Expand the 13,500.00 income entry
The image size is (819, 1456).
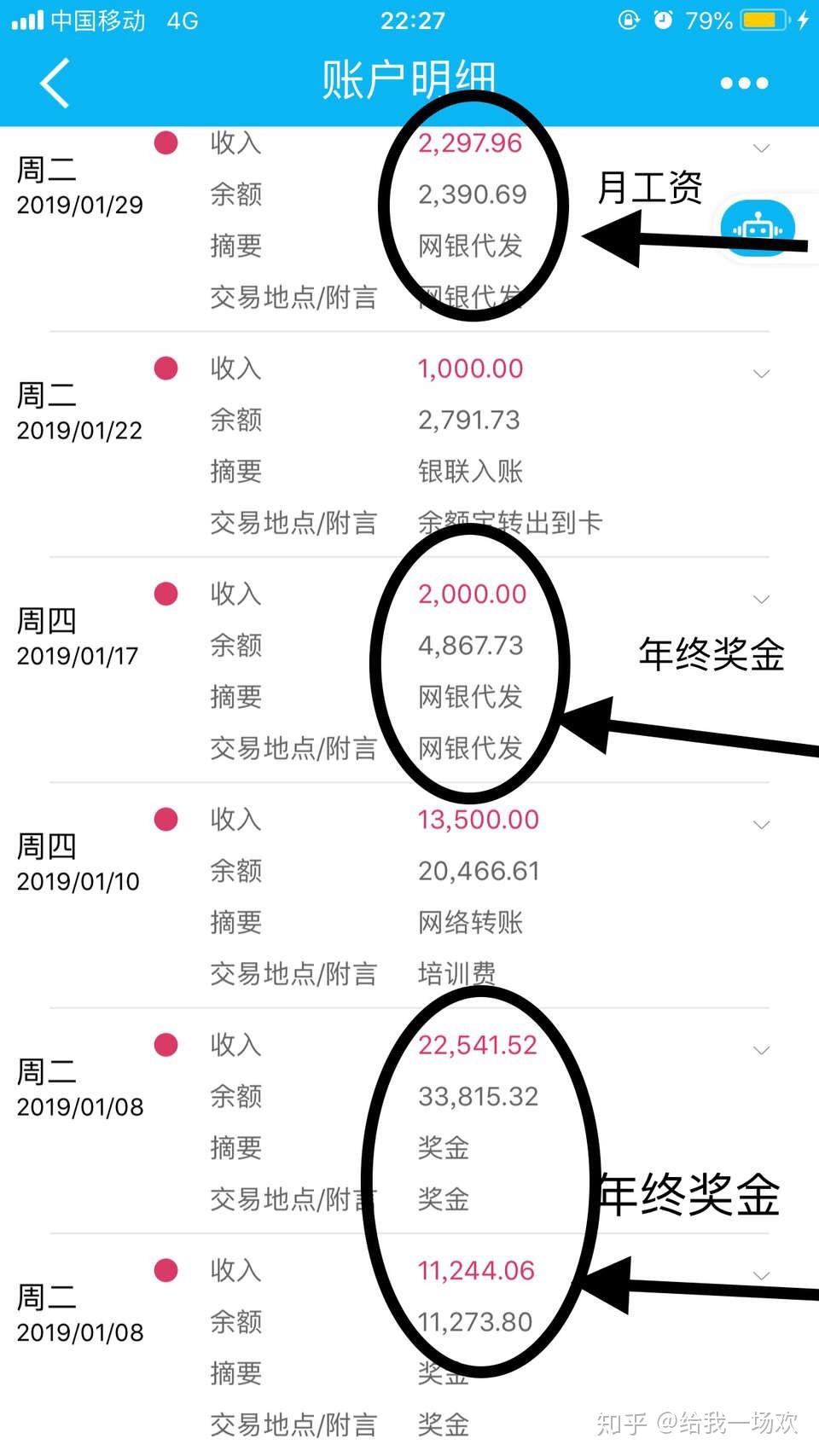(761, 825)
